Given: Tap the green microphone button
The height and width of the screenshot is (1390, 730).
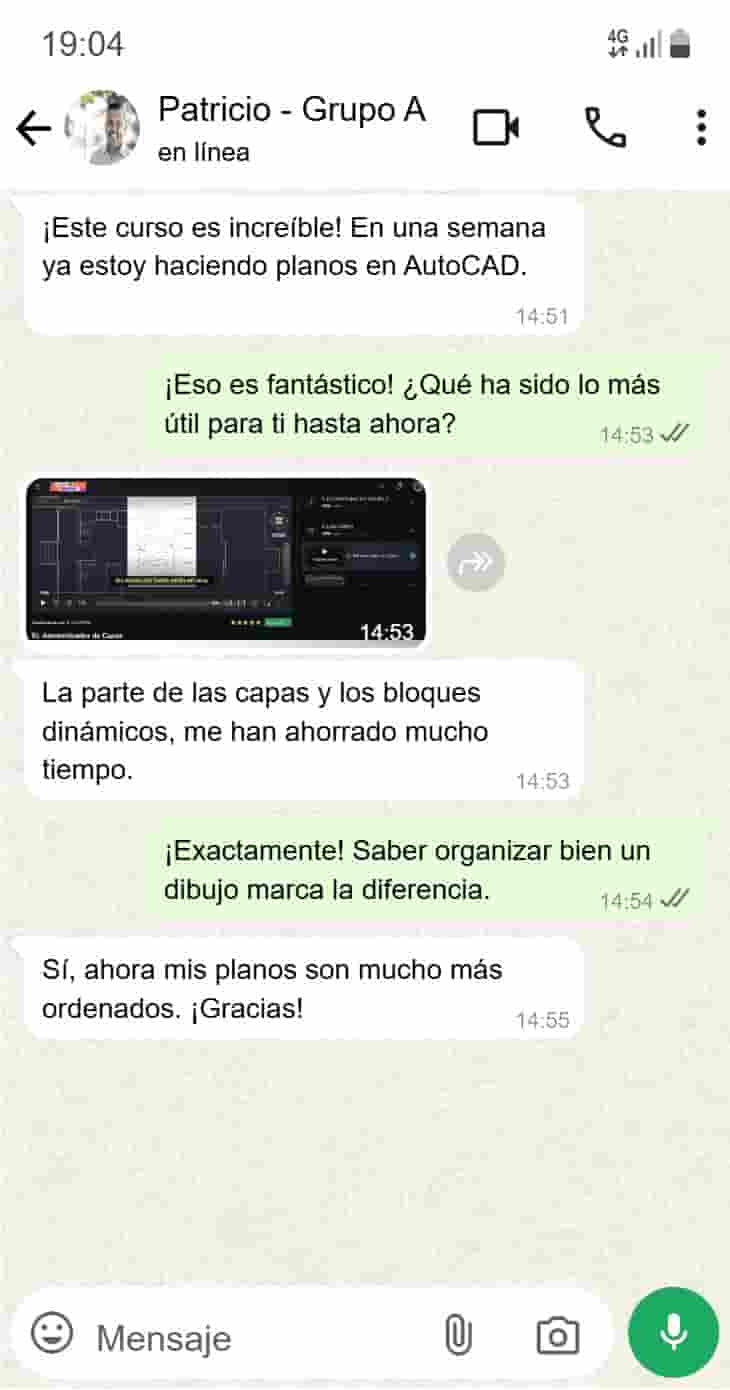Looking at the screenshot, I should click(x=673, y=1333).
